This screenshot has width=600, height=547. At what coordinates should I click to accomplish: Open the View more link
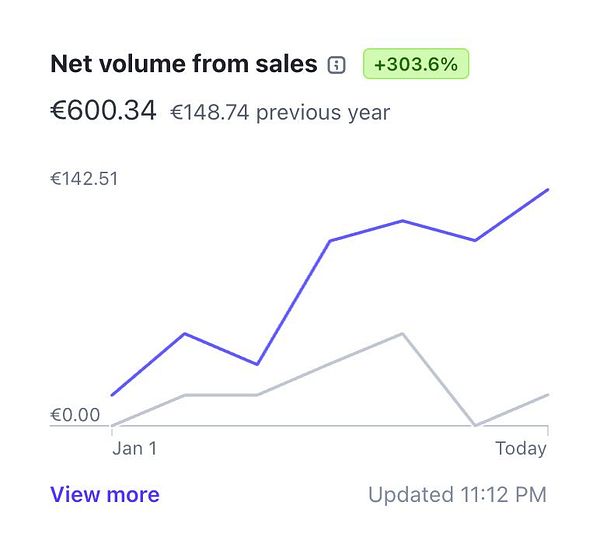click(105, 494)
